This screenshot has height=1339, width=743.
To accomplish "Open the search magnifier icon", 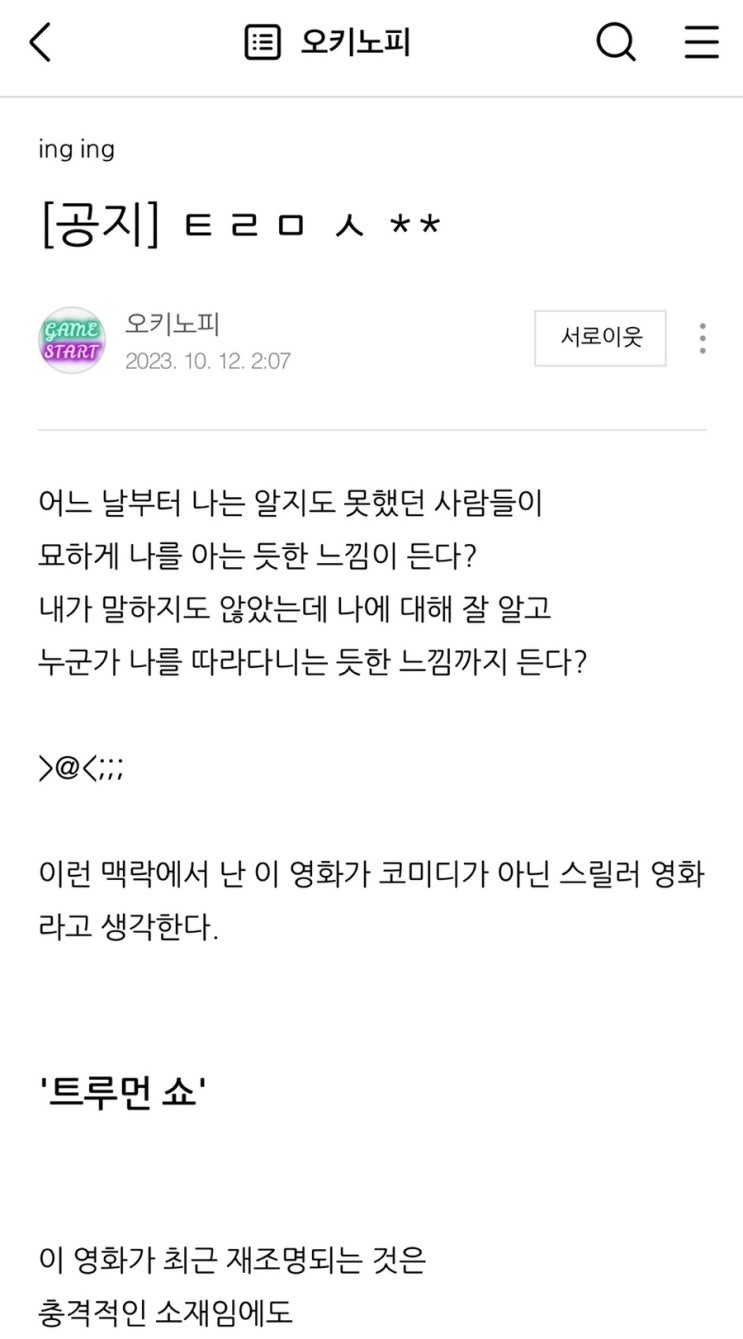I will 616,42.
